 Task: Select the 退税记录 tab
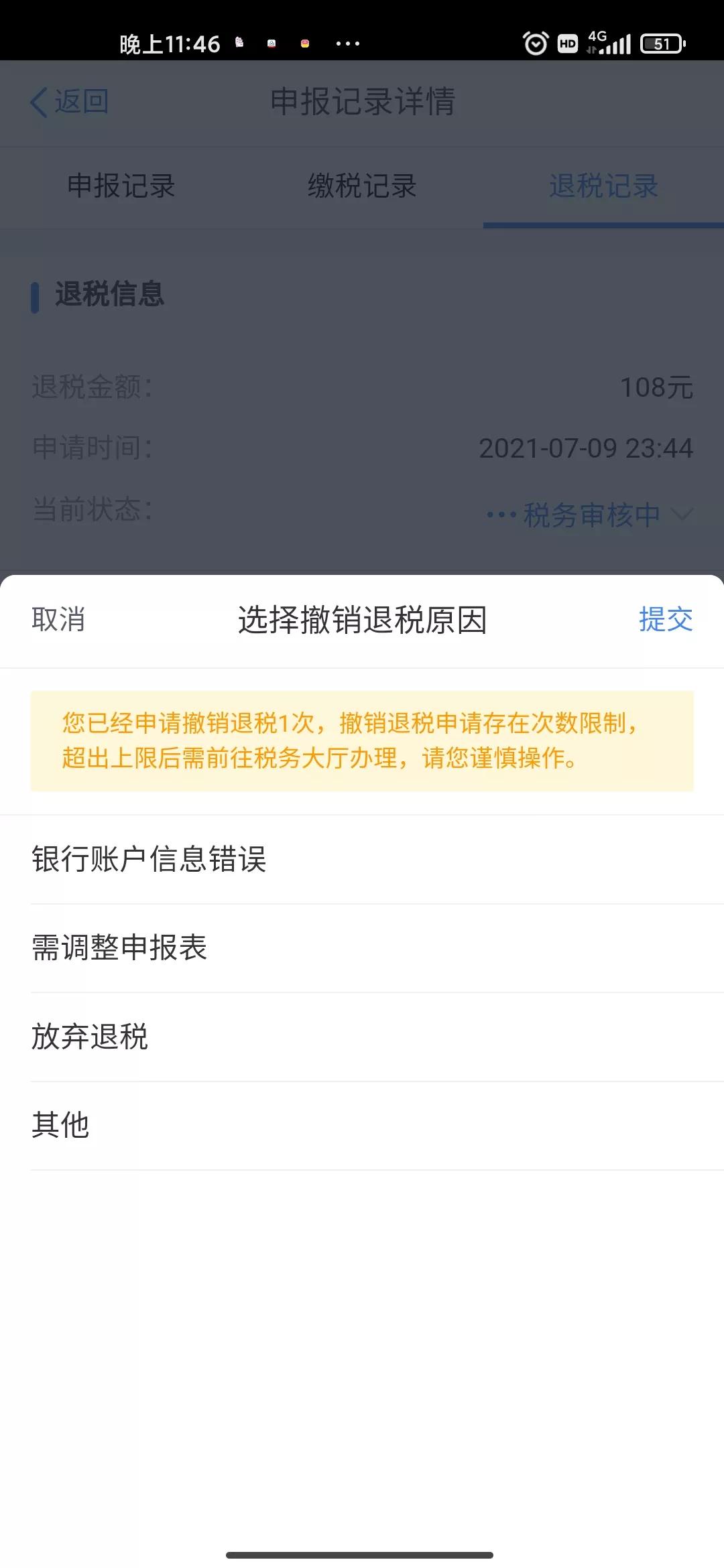(x=604, y=188)
